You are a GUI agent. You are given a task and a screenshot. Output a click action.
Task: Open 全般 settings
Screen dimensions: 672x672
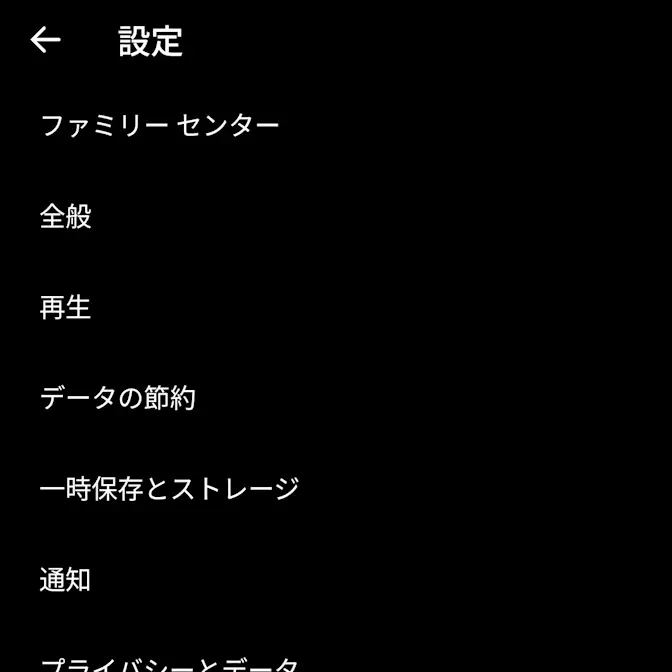coord(336,216)
